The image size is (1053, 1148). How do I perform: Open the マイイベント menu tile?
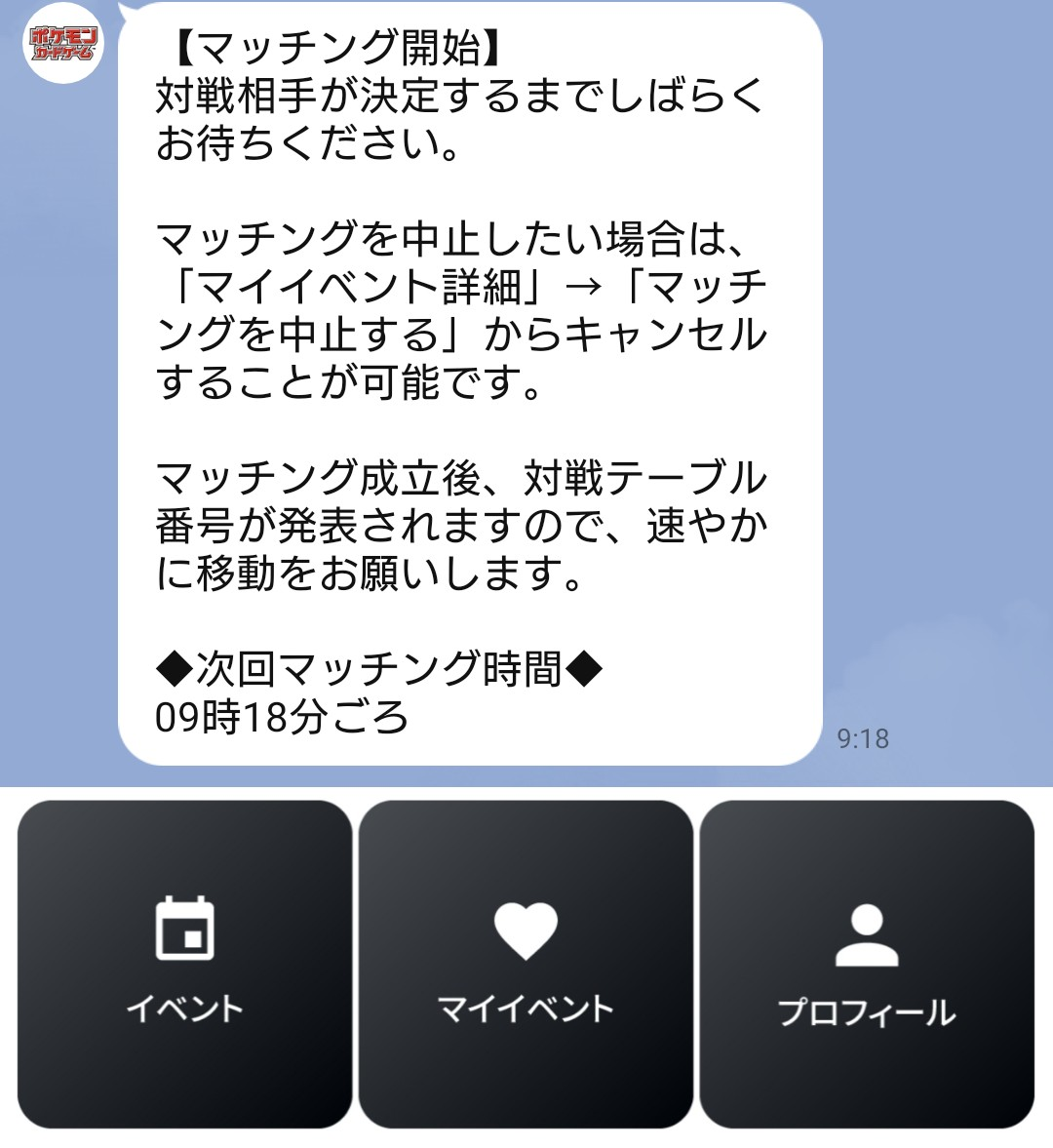(526, 964)
